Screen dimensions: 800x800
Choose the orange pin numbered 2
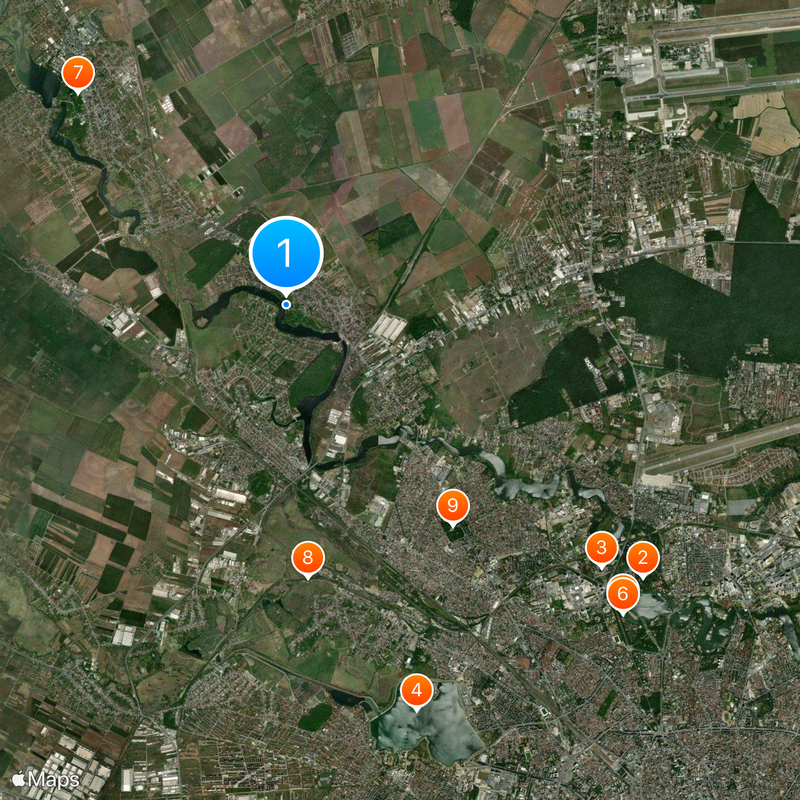pyautogui.click(x=643, y=558)
